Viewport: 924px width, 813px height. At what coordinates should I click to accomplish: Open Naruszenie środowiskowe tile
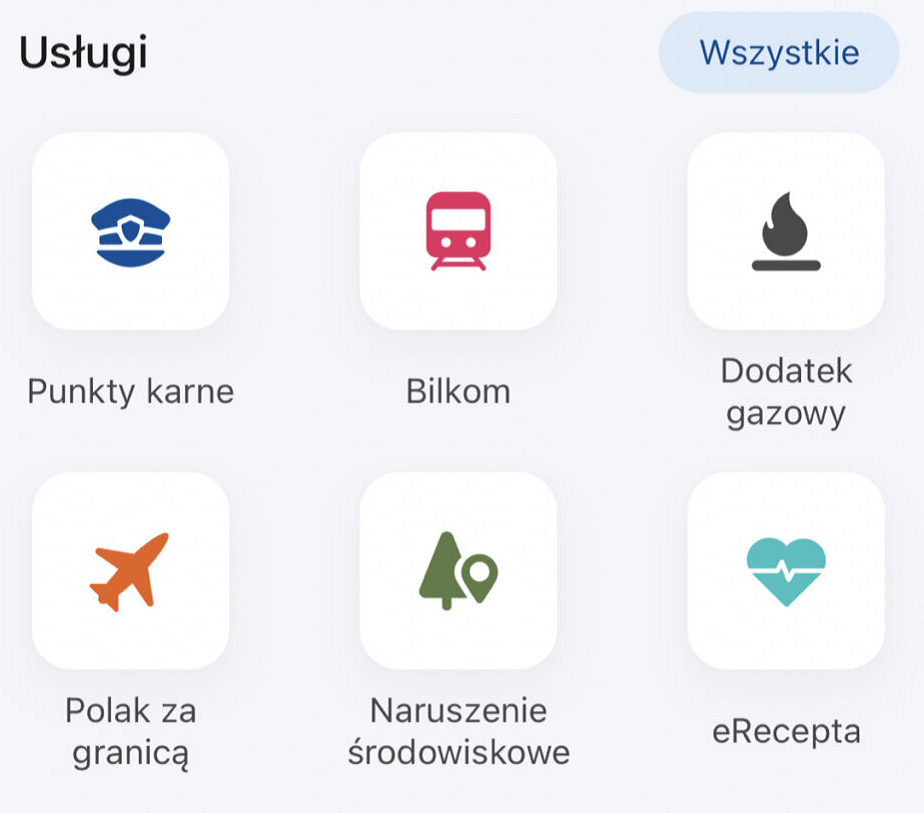point(458,571)
